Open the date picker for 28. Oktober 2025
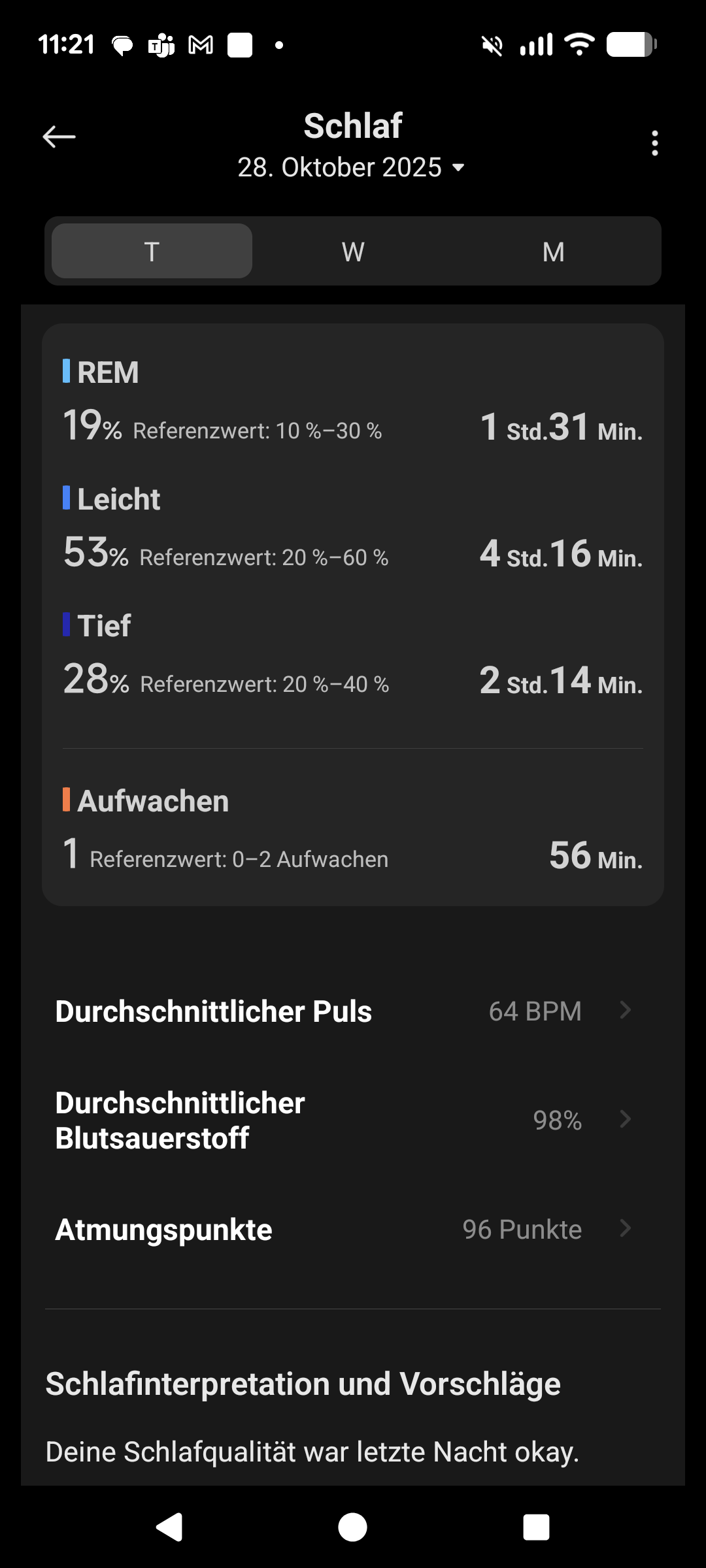This screenshot has width=706, height=1568. [352, 168]
